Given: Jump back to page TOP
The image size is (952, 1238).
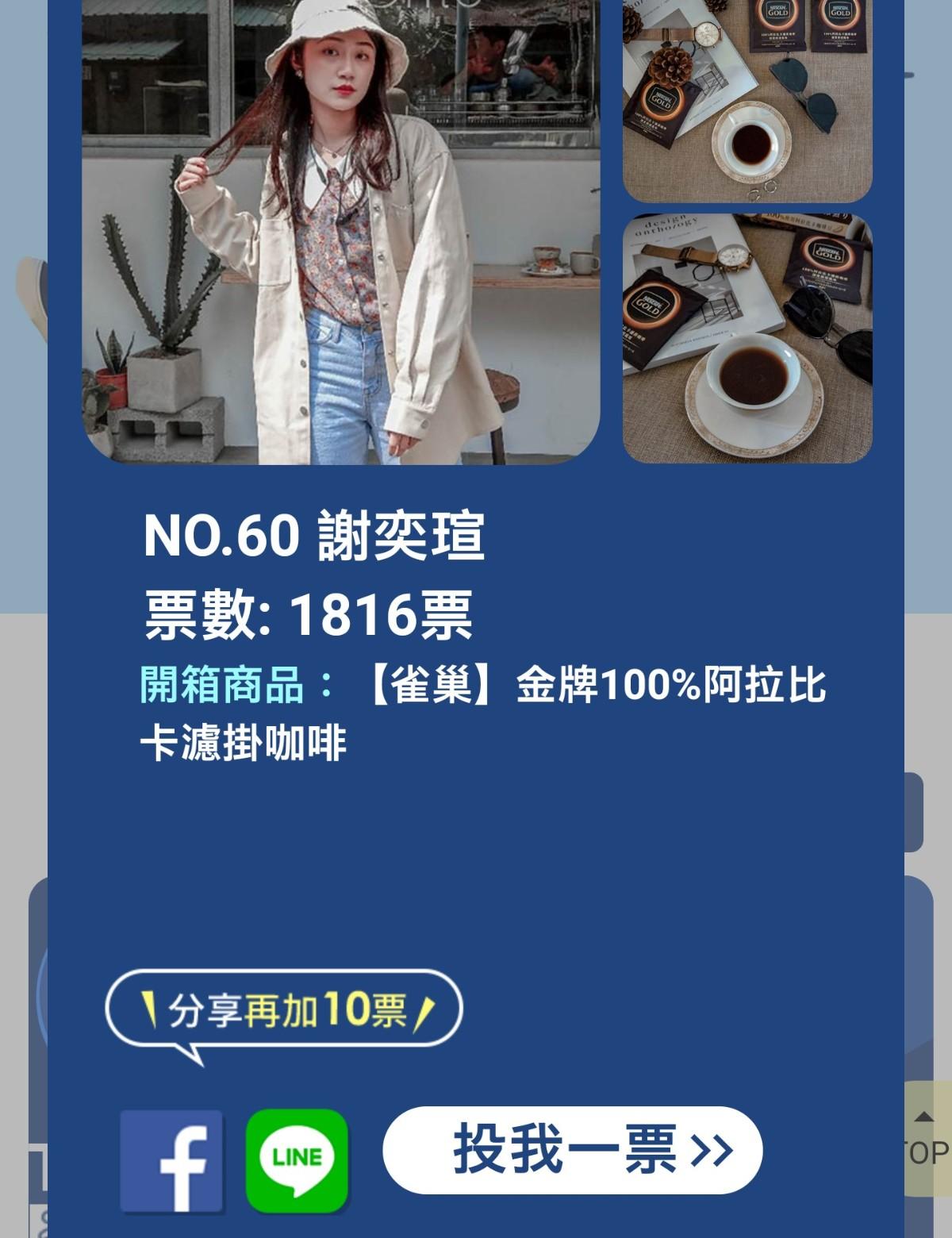Looking at the screenshot, I should click(926, 1139).
